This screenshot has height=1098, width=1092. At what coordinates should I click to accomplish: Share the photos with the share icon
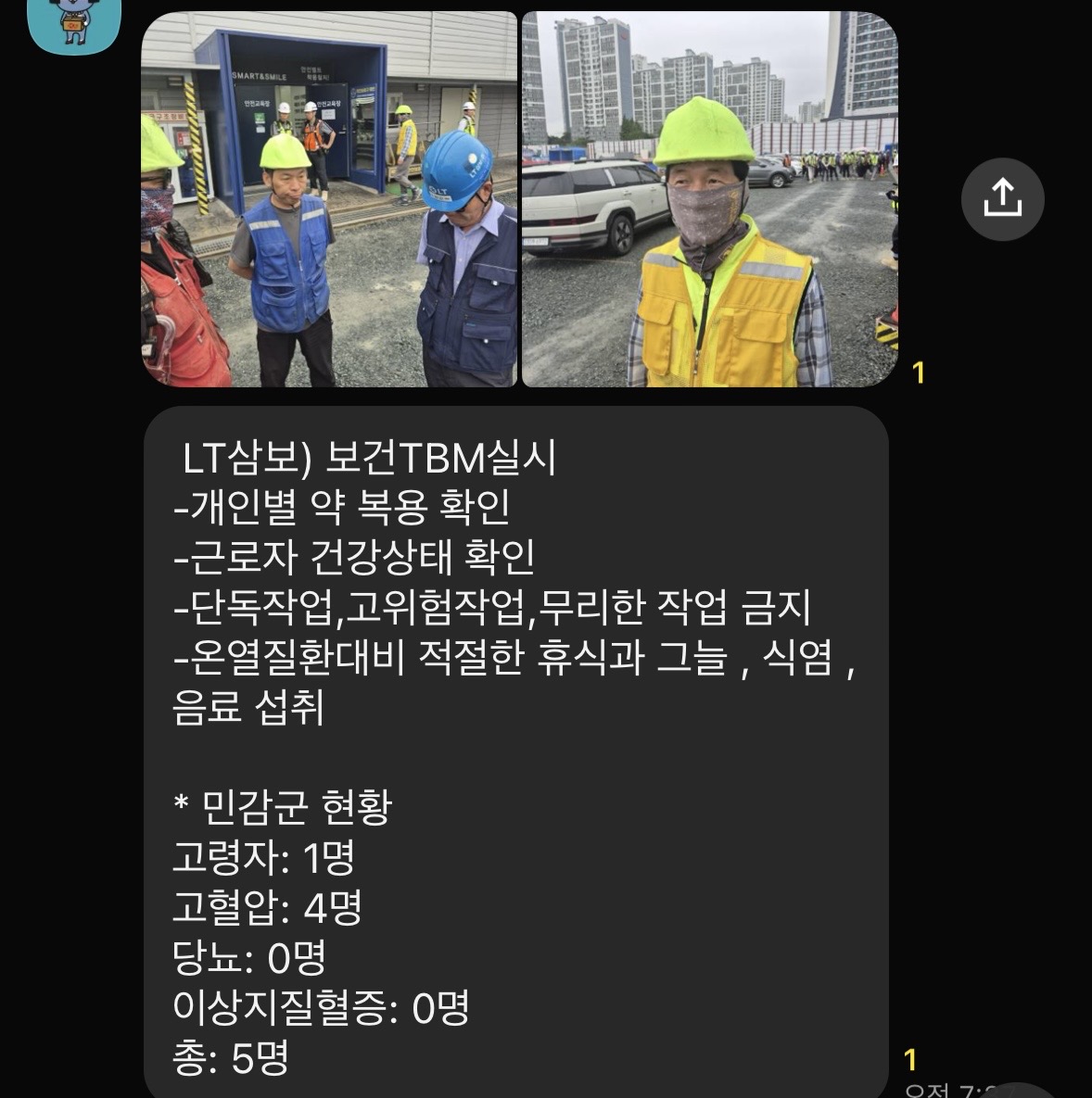pos(1002,199)
